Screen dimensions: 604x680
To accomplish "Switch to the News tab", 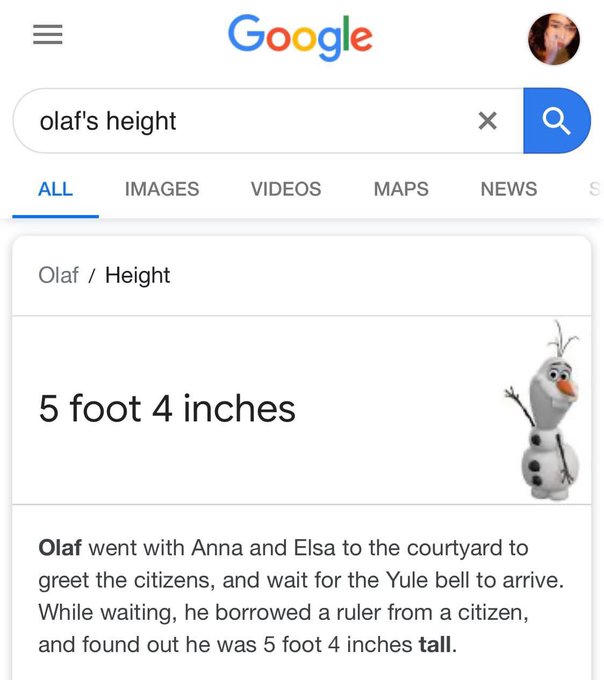I will [x=509, y=189].
